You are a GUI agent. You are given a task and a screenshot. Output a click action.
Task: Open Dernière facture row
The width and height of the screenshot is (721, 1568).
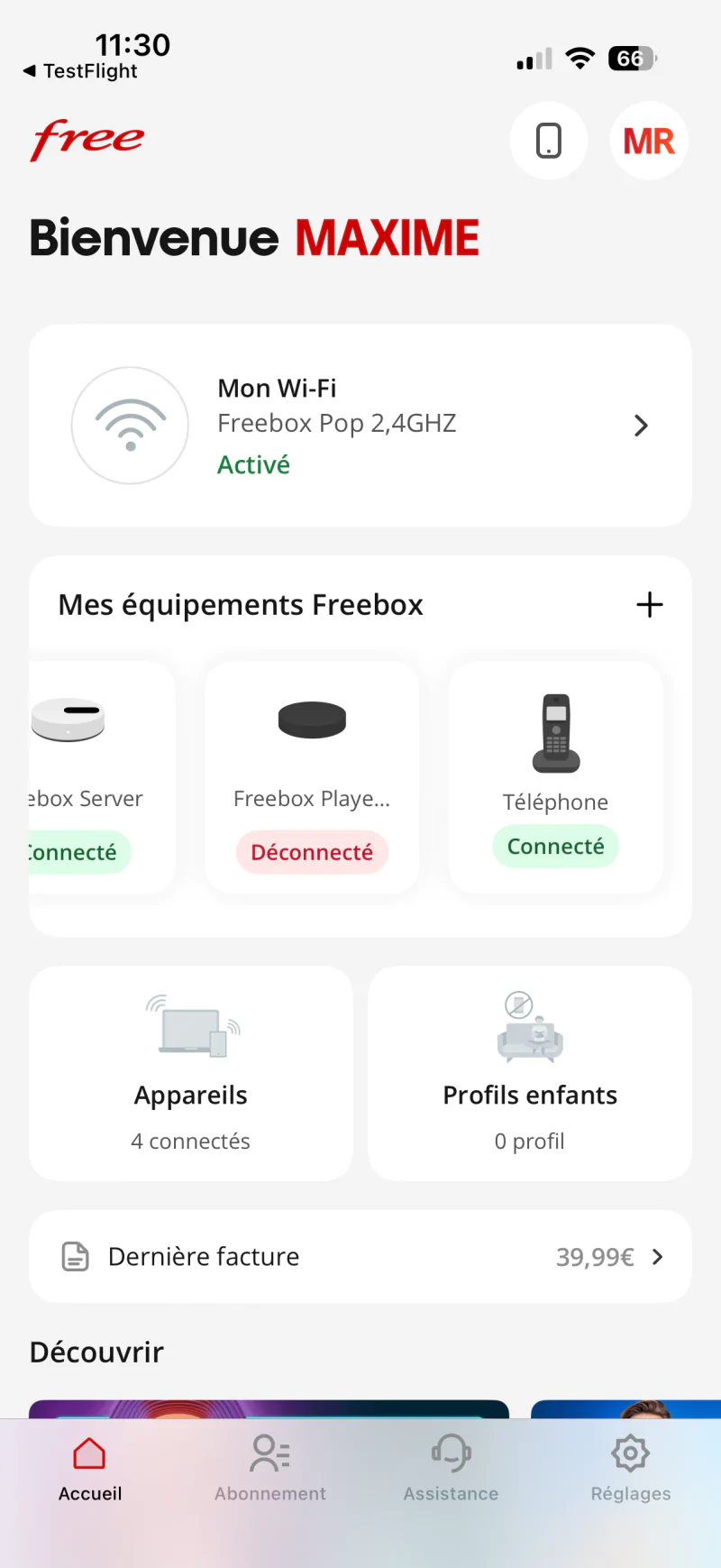(360, 1257)
